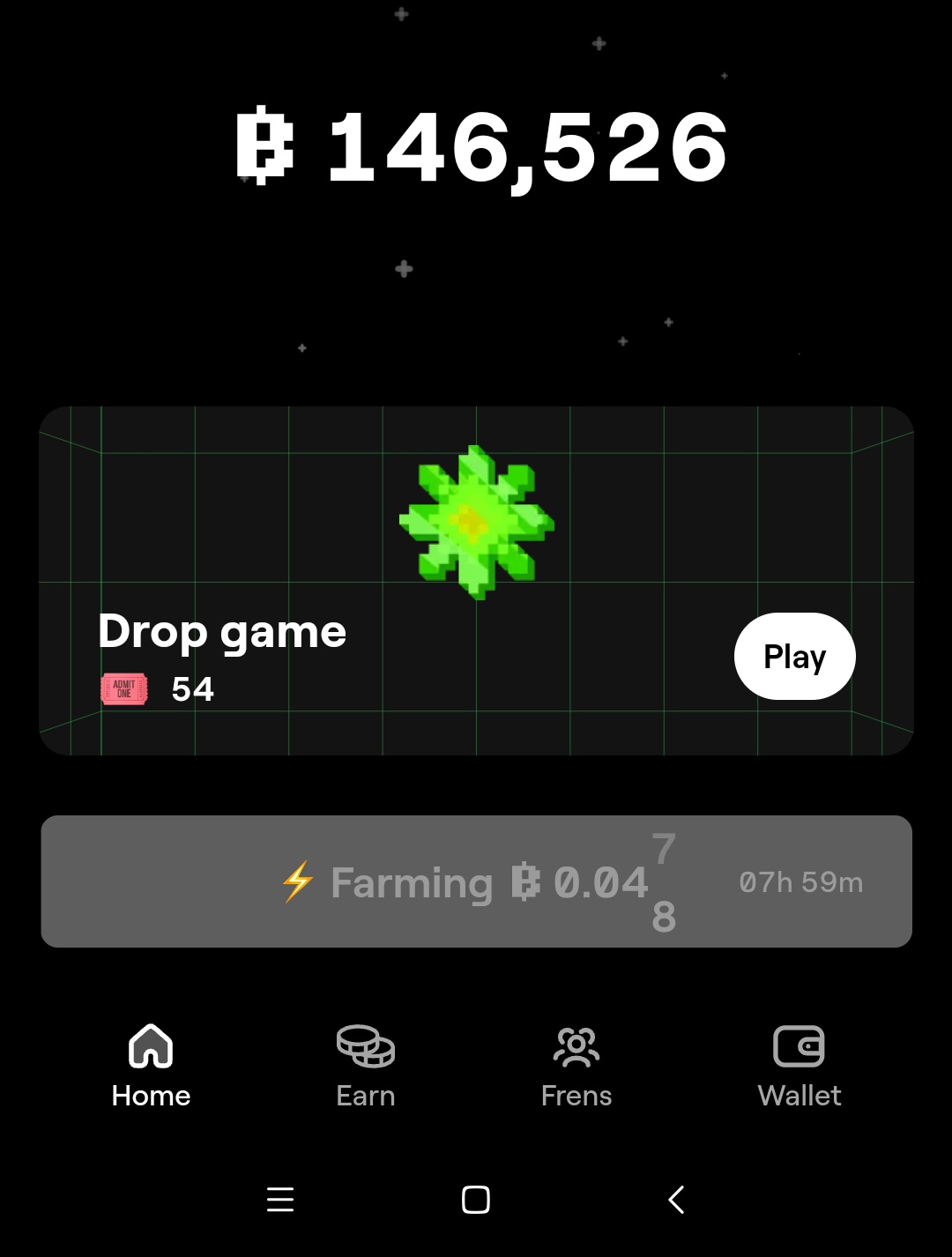Image resolution: width=952 pixels, height=1257 pixels.
Task: Switch to the Earn tab
Action: pos(365,1067)
